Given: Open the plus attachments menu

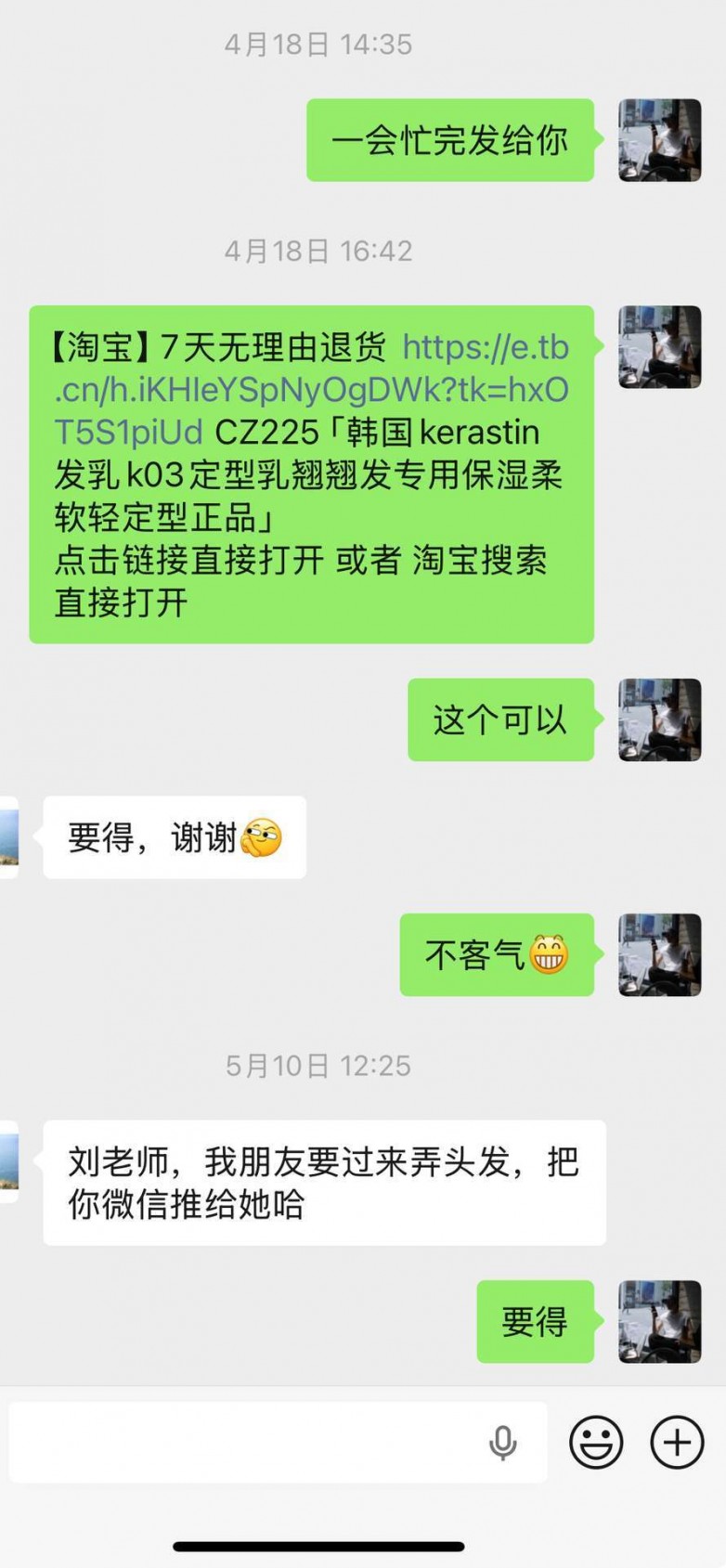Looking at the screenshot, I should coord(677,1442).
